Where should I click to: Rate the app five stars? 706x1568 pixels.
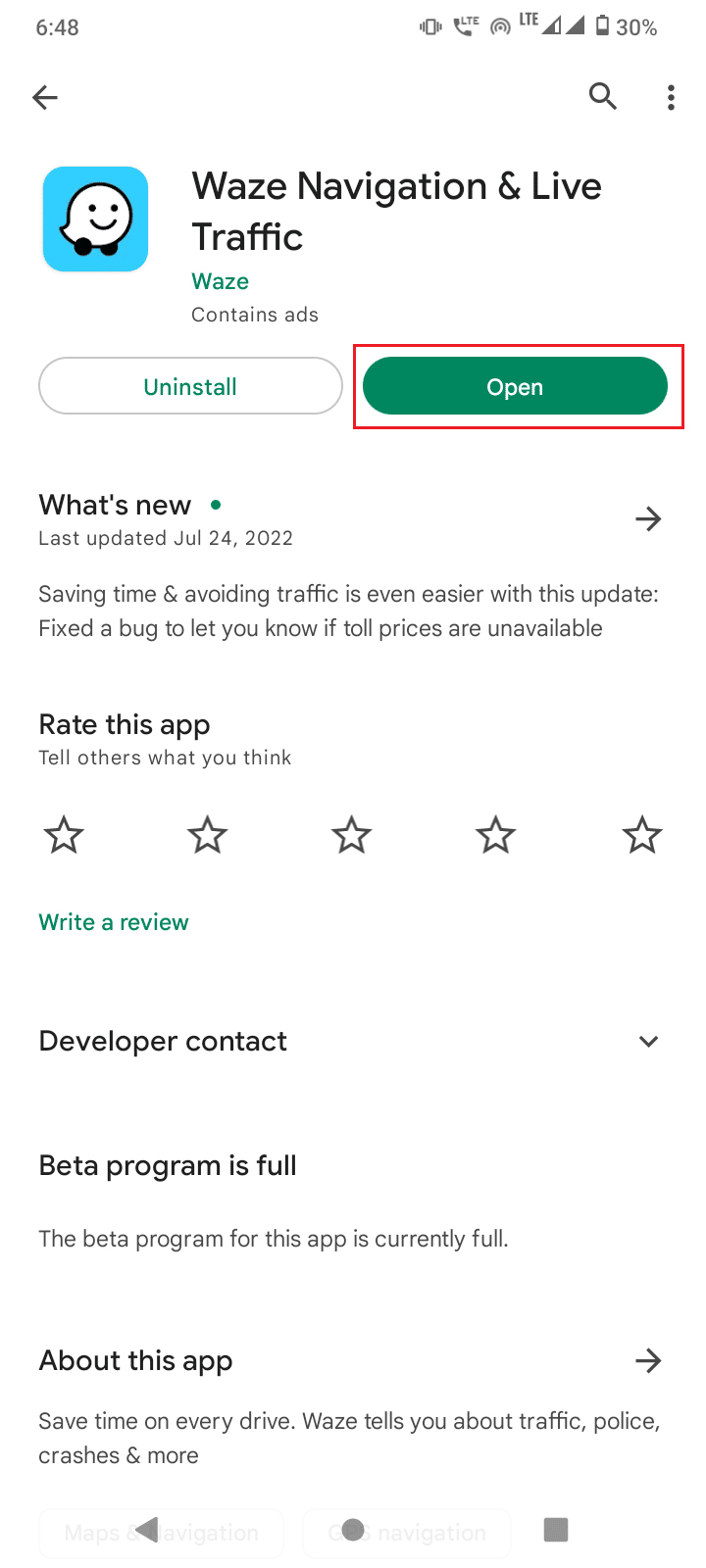[x=641, y=835]
